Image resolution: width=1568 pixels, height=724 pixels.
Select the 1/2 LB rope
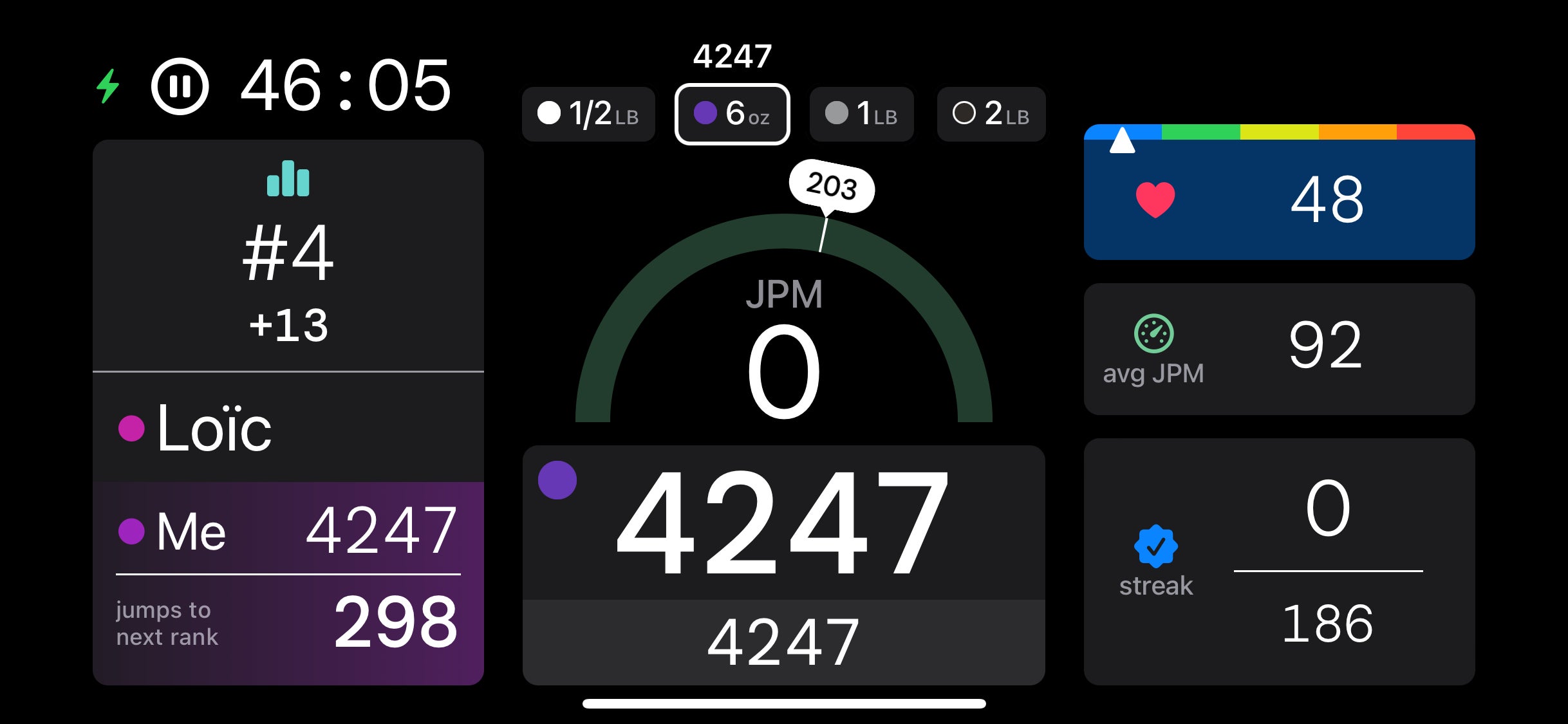588,114
